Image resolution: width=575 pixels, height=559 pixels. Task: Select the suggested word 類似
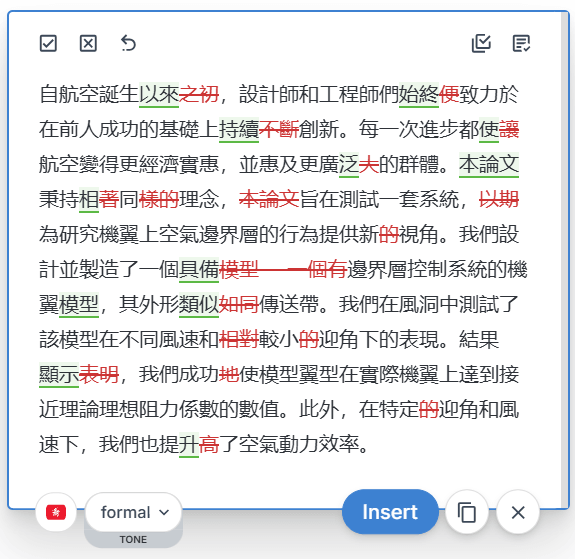[x=199, y=305]
